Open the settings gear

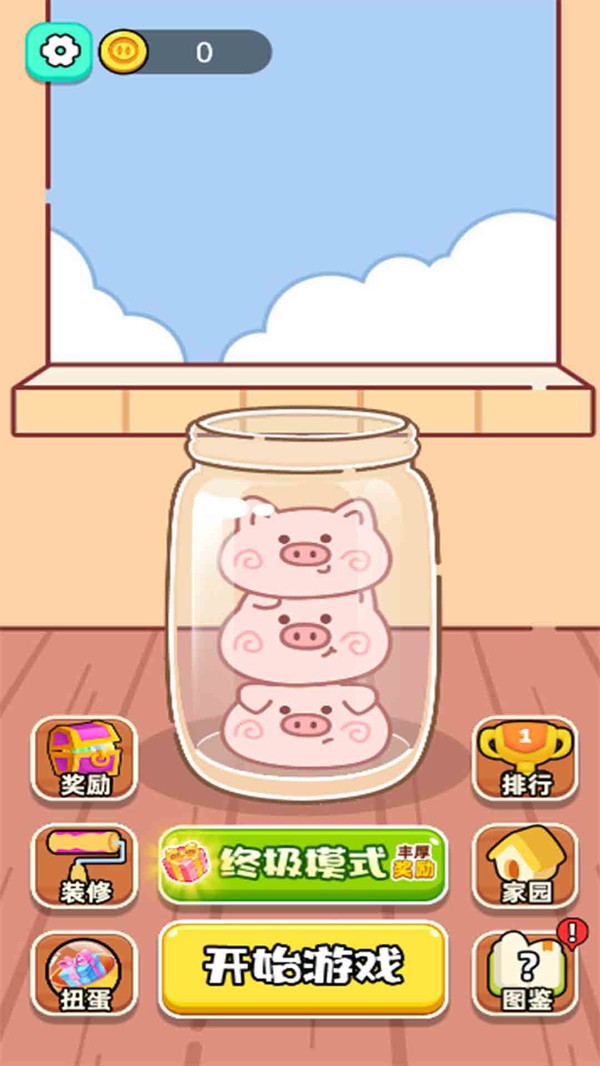tap(59, 52)
